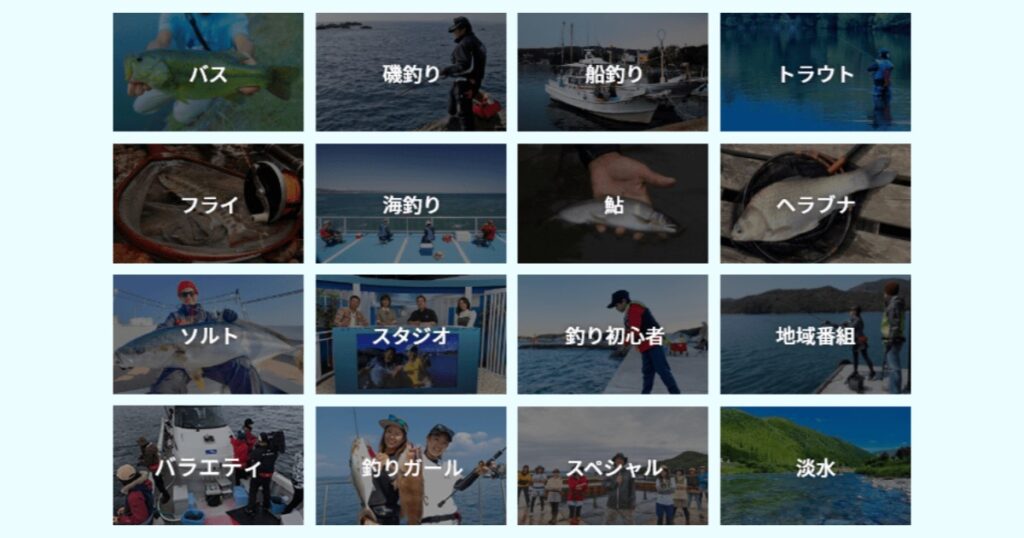
Task: Select the 釣りガール tile
Action: point(411,466)
